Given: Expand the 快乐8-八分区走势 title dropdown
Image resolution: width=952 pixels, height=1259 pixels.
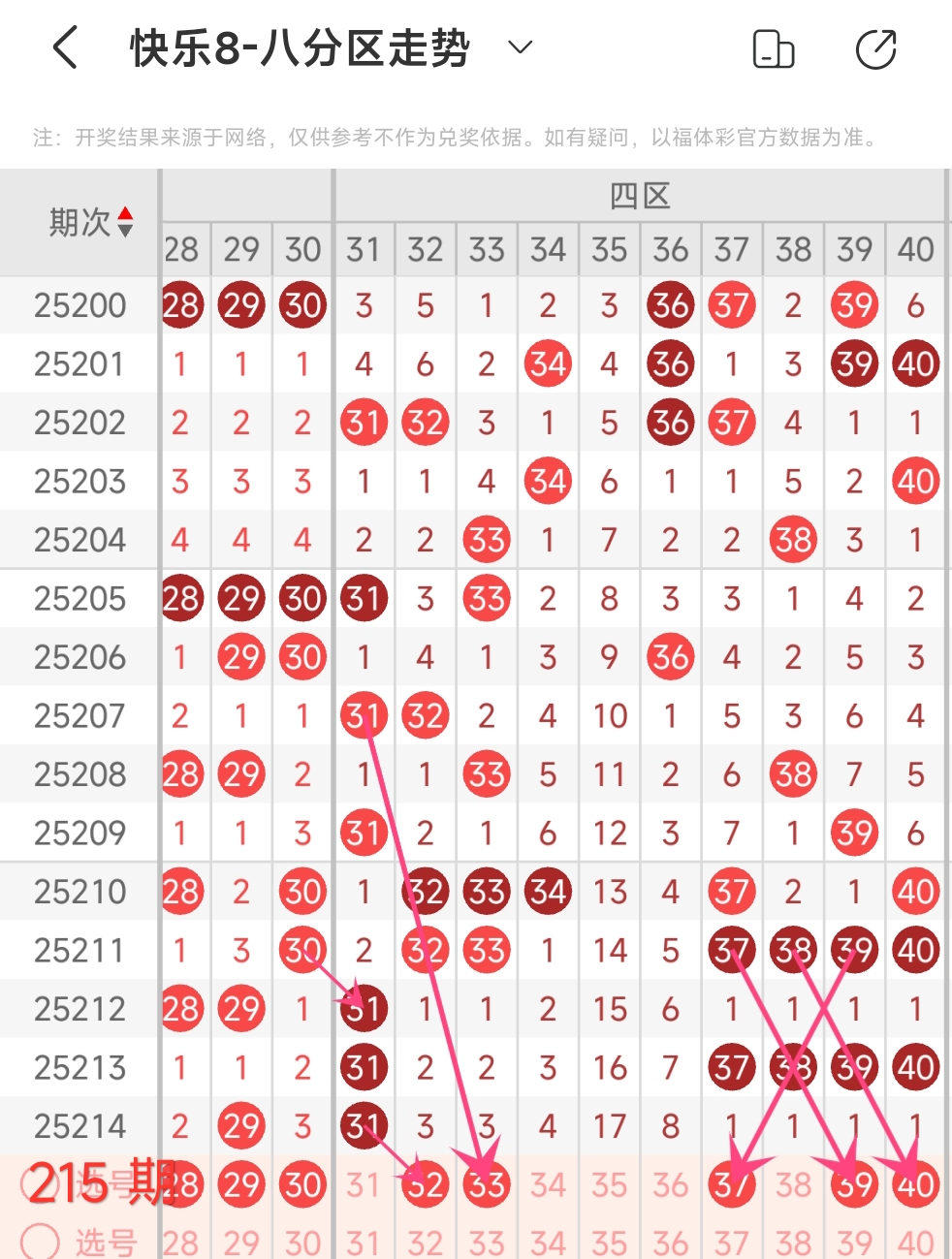Looking at the screenshot, I should point(521,47).
